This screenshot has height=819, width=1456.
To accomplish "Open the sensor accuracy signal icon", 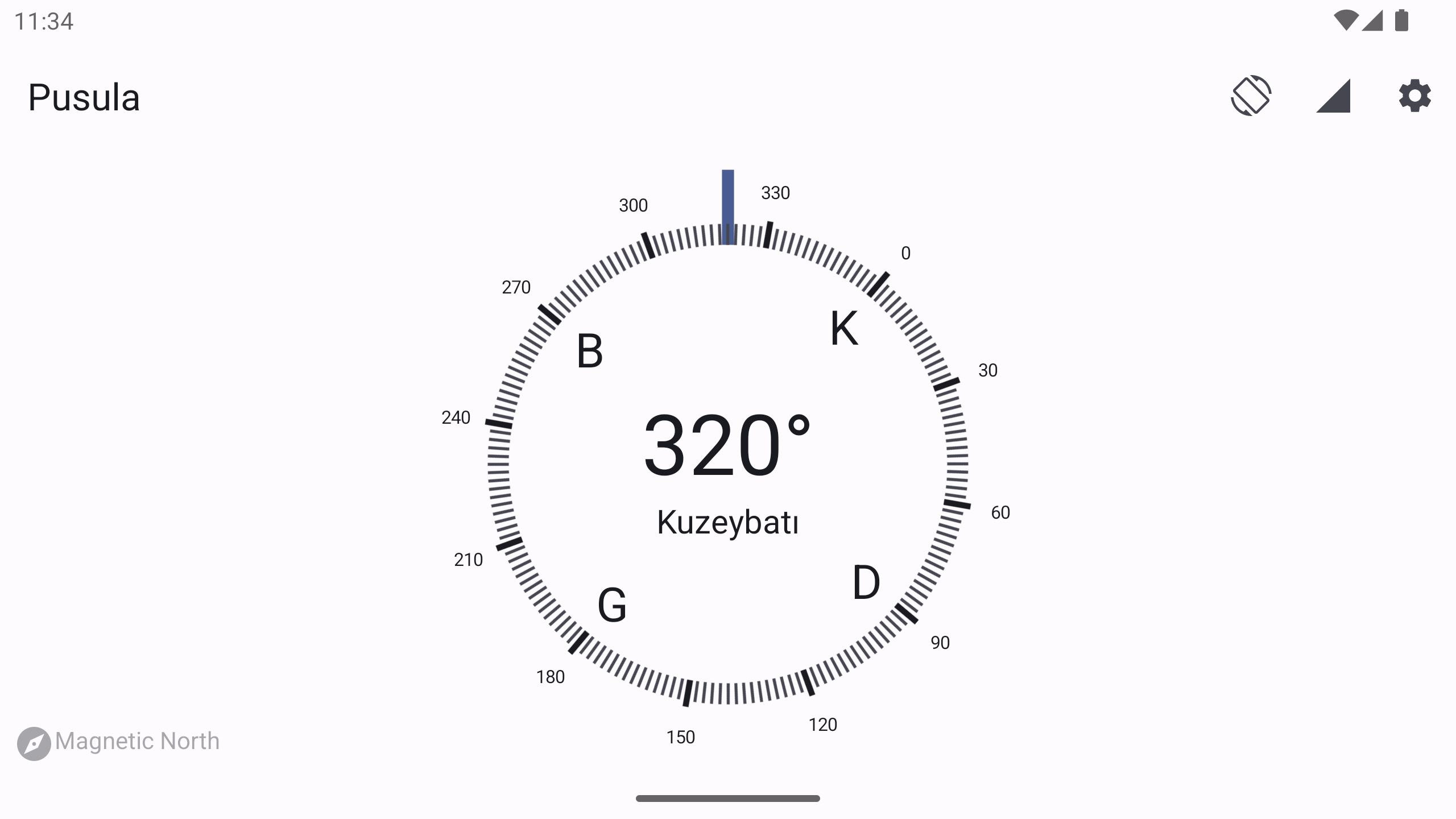I will coord(1333,96).
